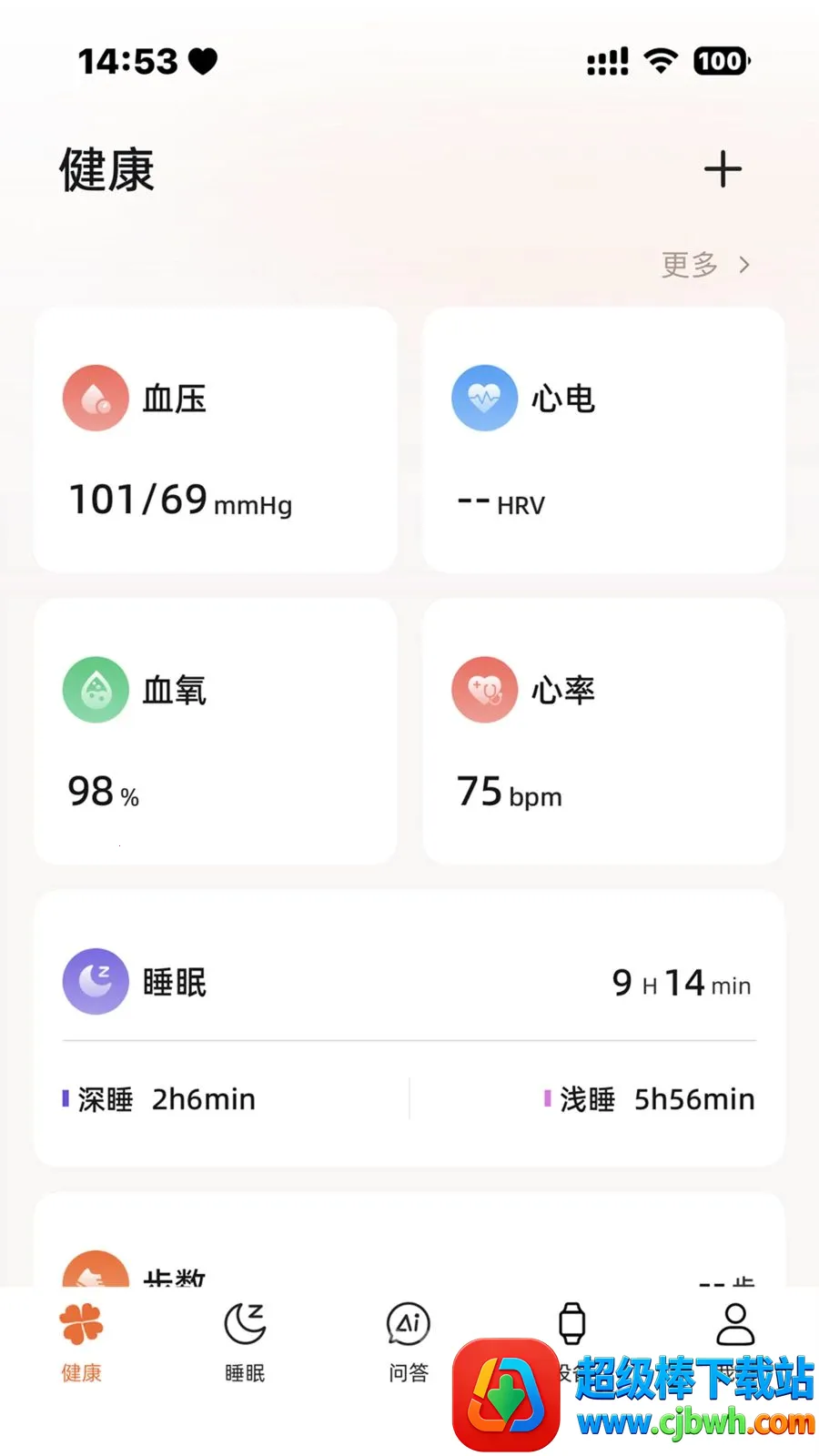Open the 血压 blood pressure card
This screenshot has width=819, height=1456.
tap(216, 440)
